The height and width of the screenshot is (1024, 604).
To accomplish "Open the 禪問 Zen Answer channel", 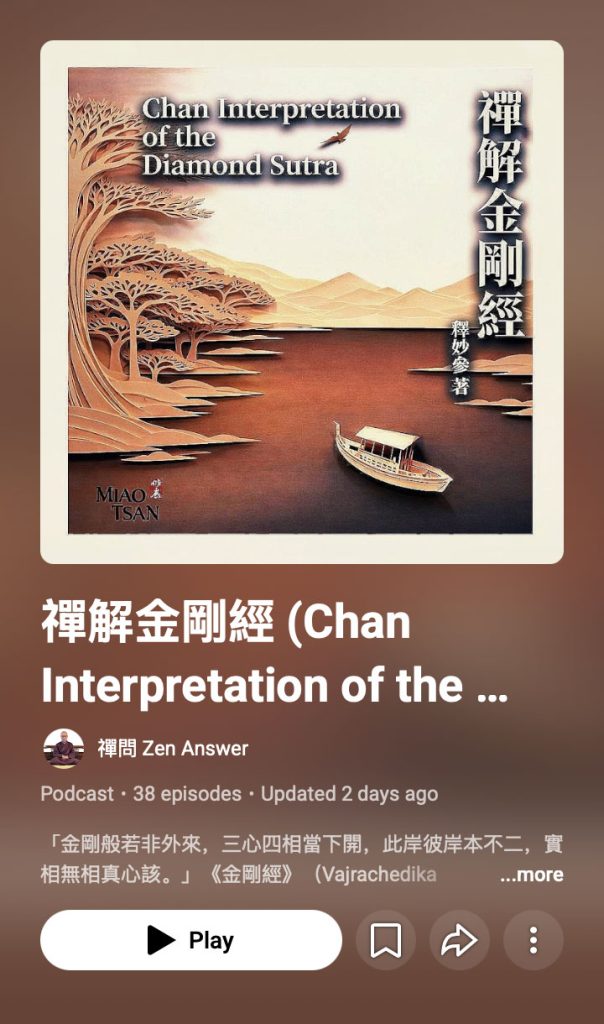I will click(x=172, y=748).
